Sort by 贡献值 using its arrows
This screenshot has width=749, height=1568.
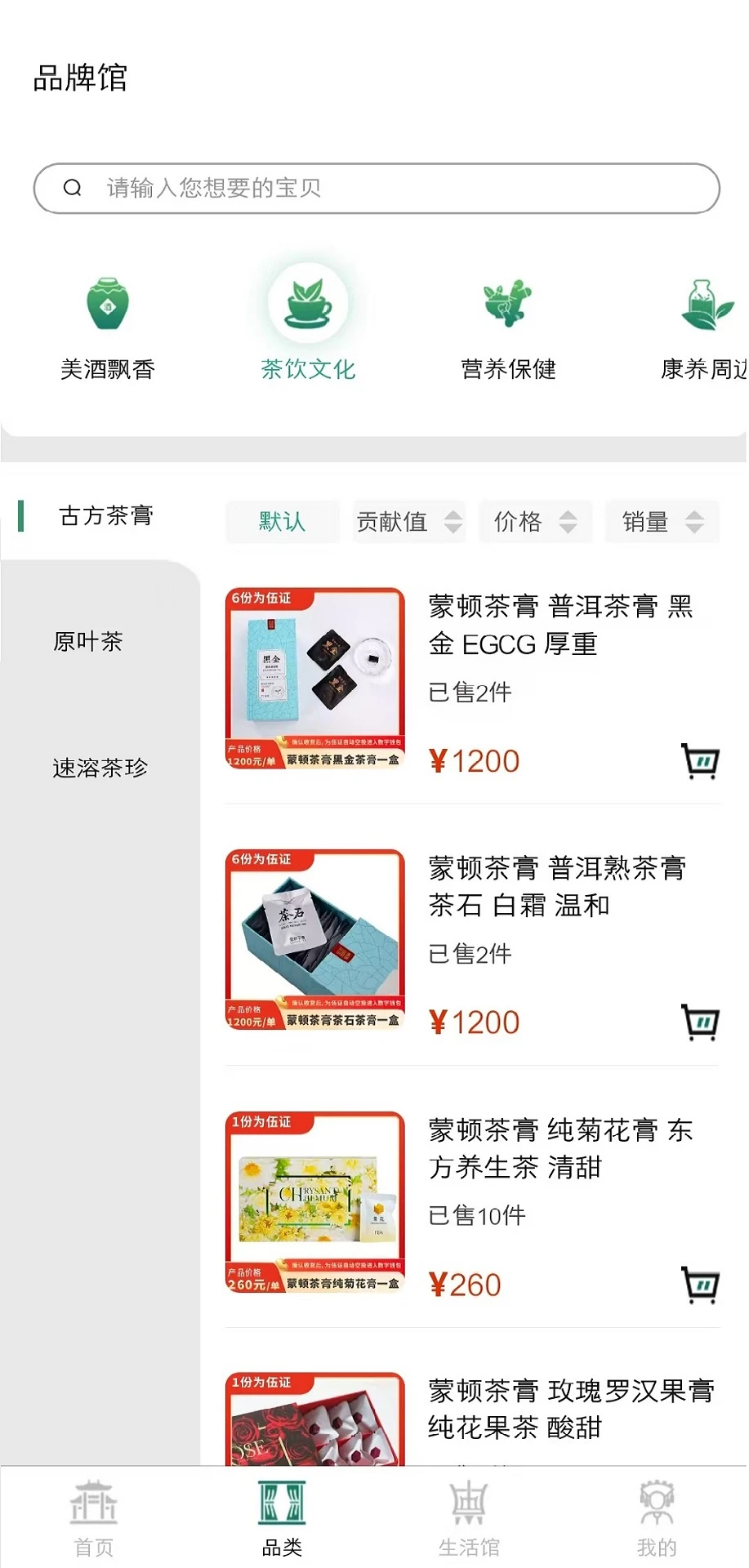[408, 522]
